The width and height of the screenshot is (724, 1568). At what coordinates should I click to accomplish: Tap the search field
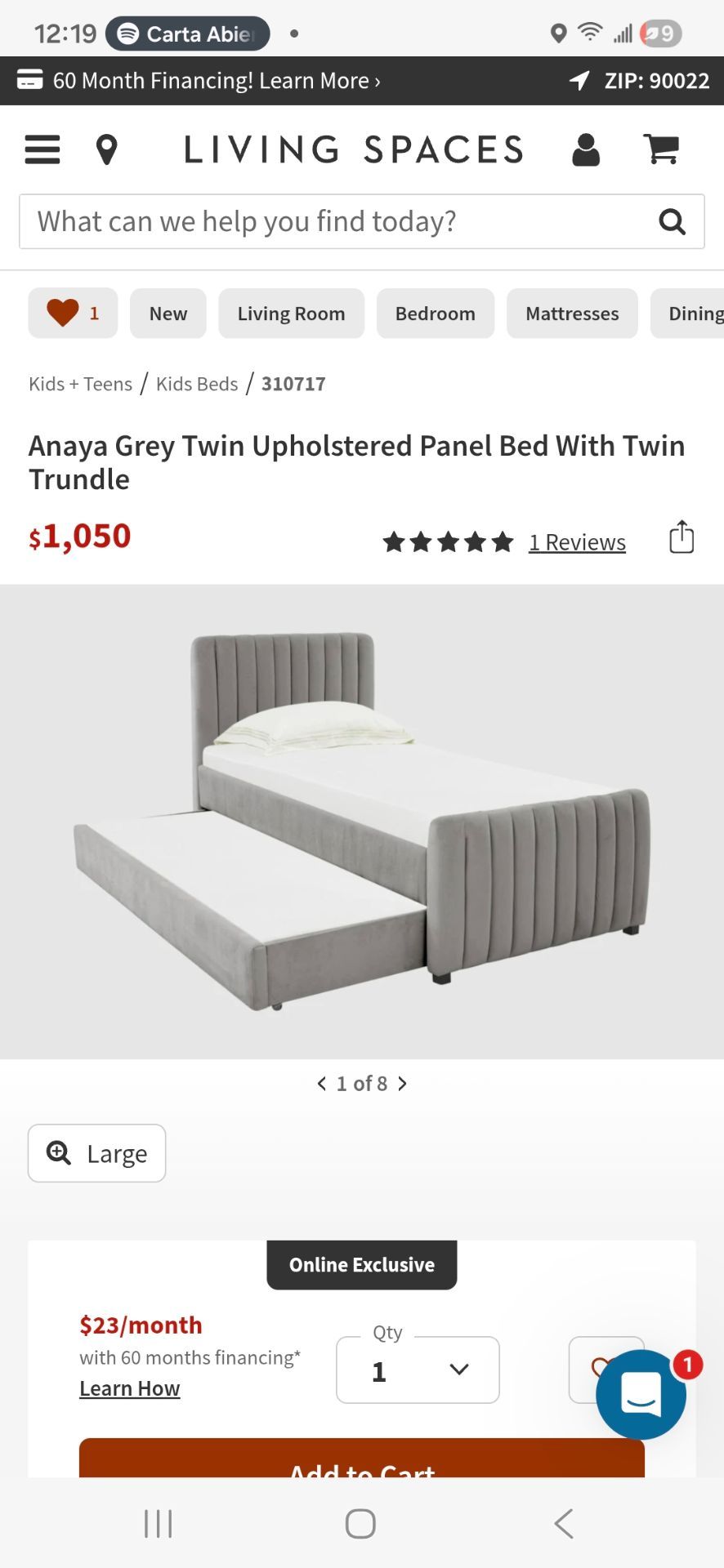(x=362, y=221)
